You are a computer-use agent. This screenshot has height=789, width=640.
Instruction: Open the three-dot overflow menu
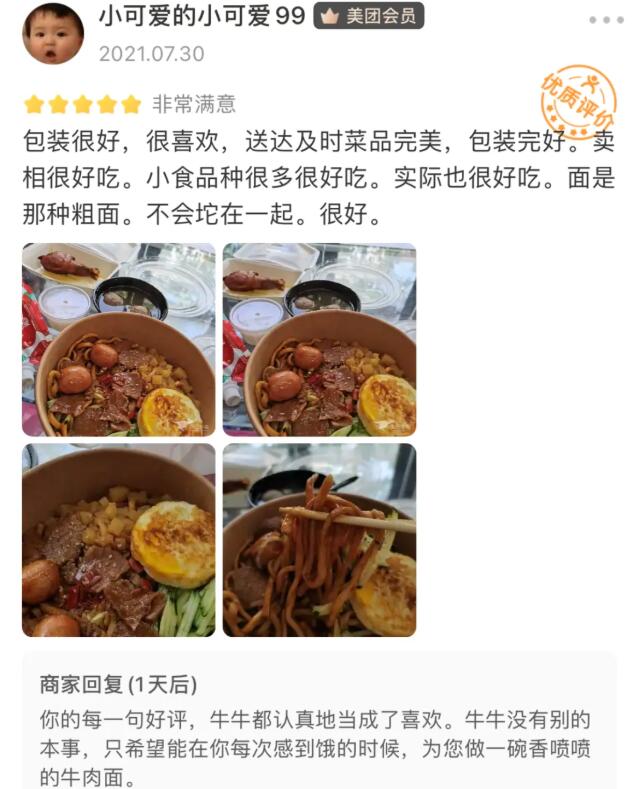pyautogui.click(x=606, y=20)
